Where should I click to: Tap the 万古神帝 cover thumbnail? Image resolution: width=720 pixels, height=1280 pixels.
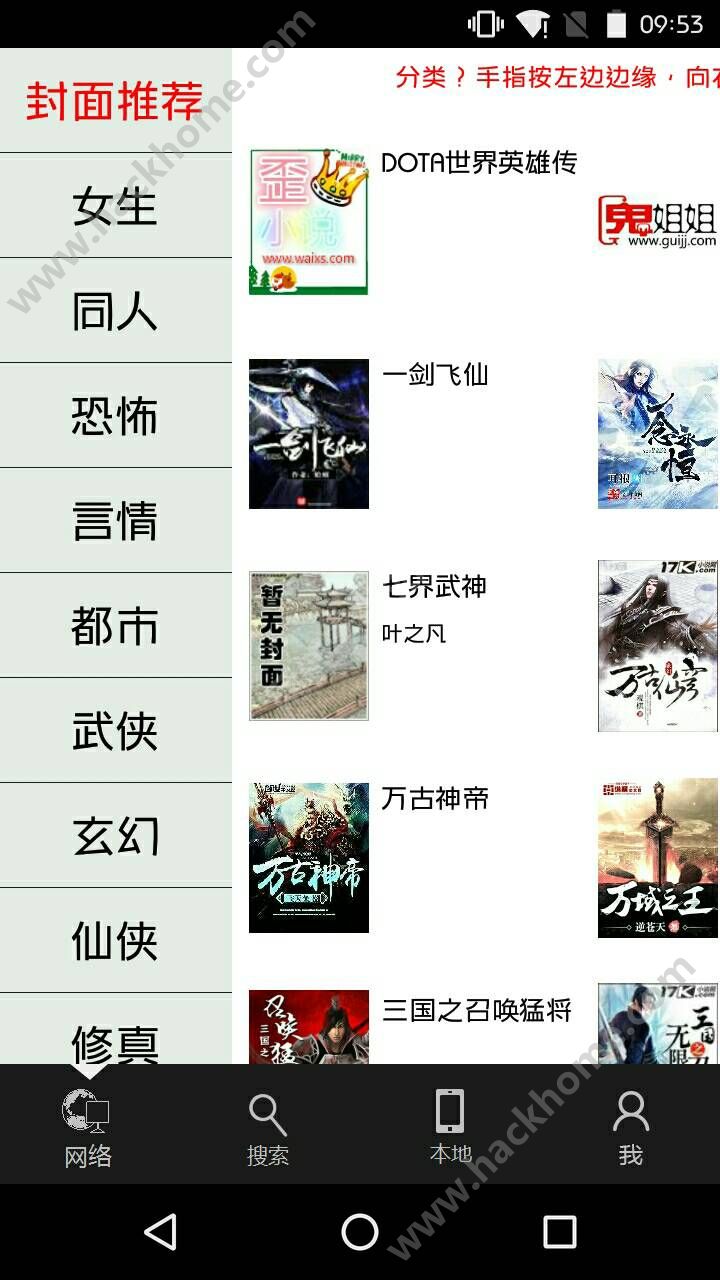[x=308, y=857]
